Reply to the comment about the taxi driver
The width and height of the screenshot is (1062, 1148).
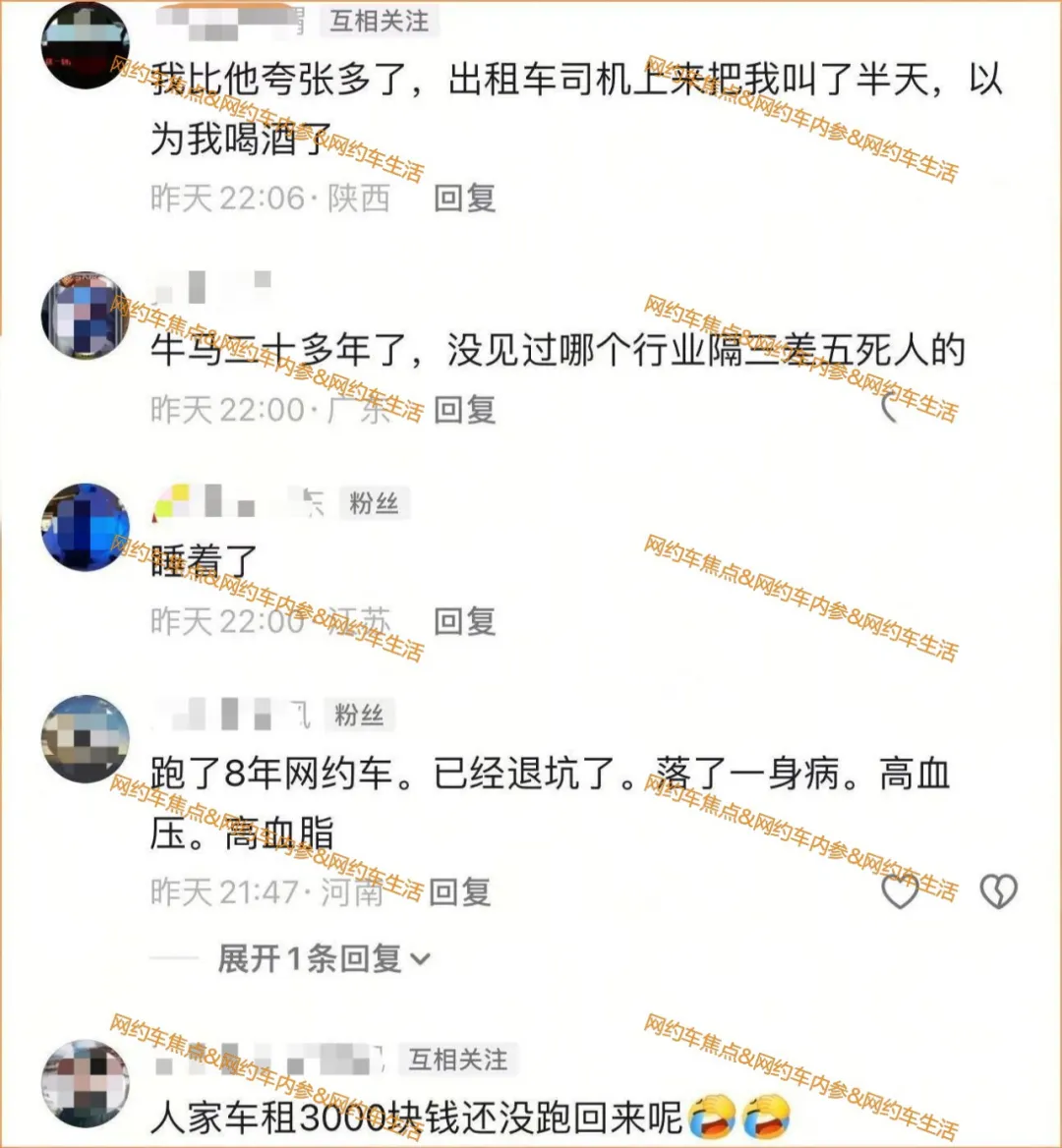[x=465, y=199]
